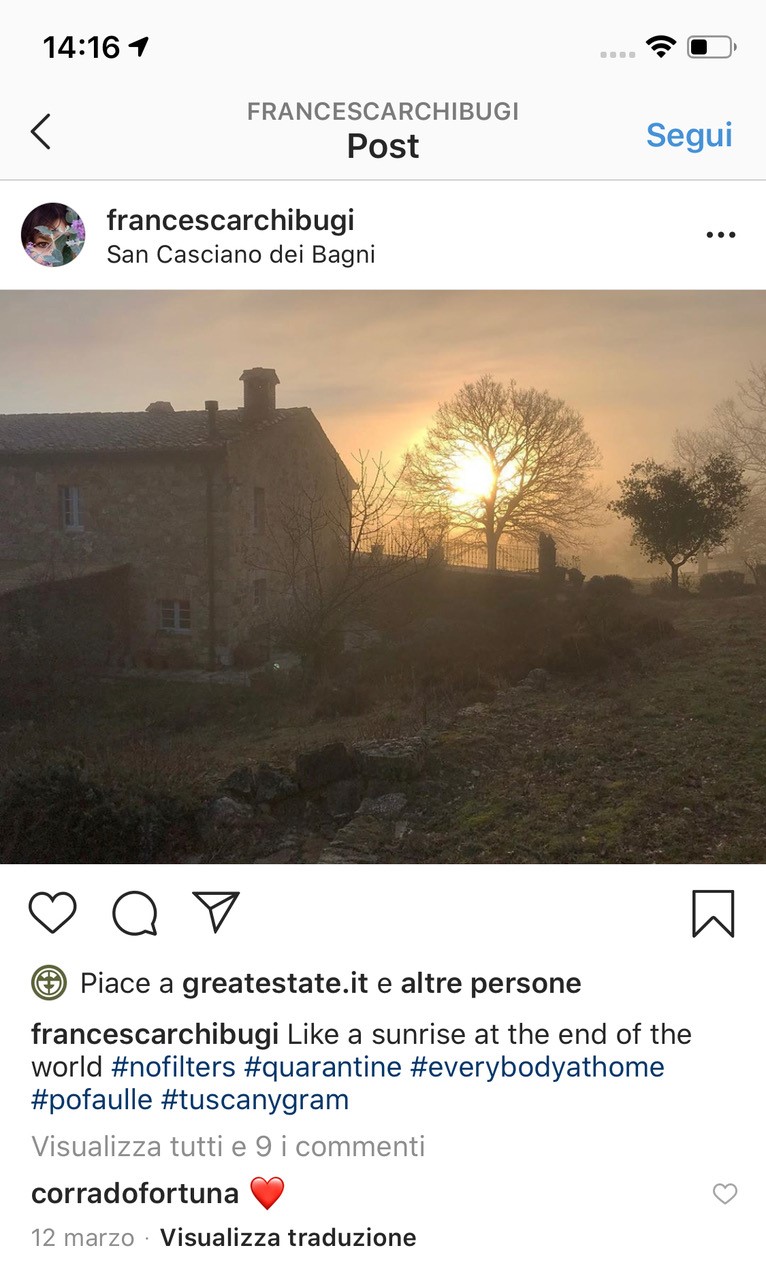View the list of altre persone who liked
The width and height of the screenshot is (766, 1280).
pyautogui.click(x=490, y=983)
